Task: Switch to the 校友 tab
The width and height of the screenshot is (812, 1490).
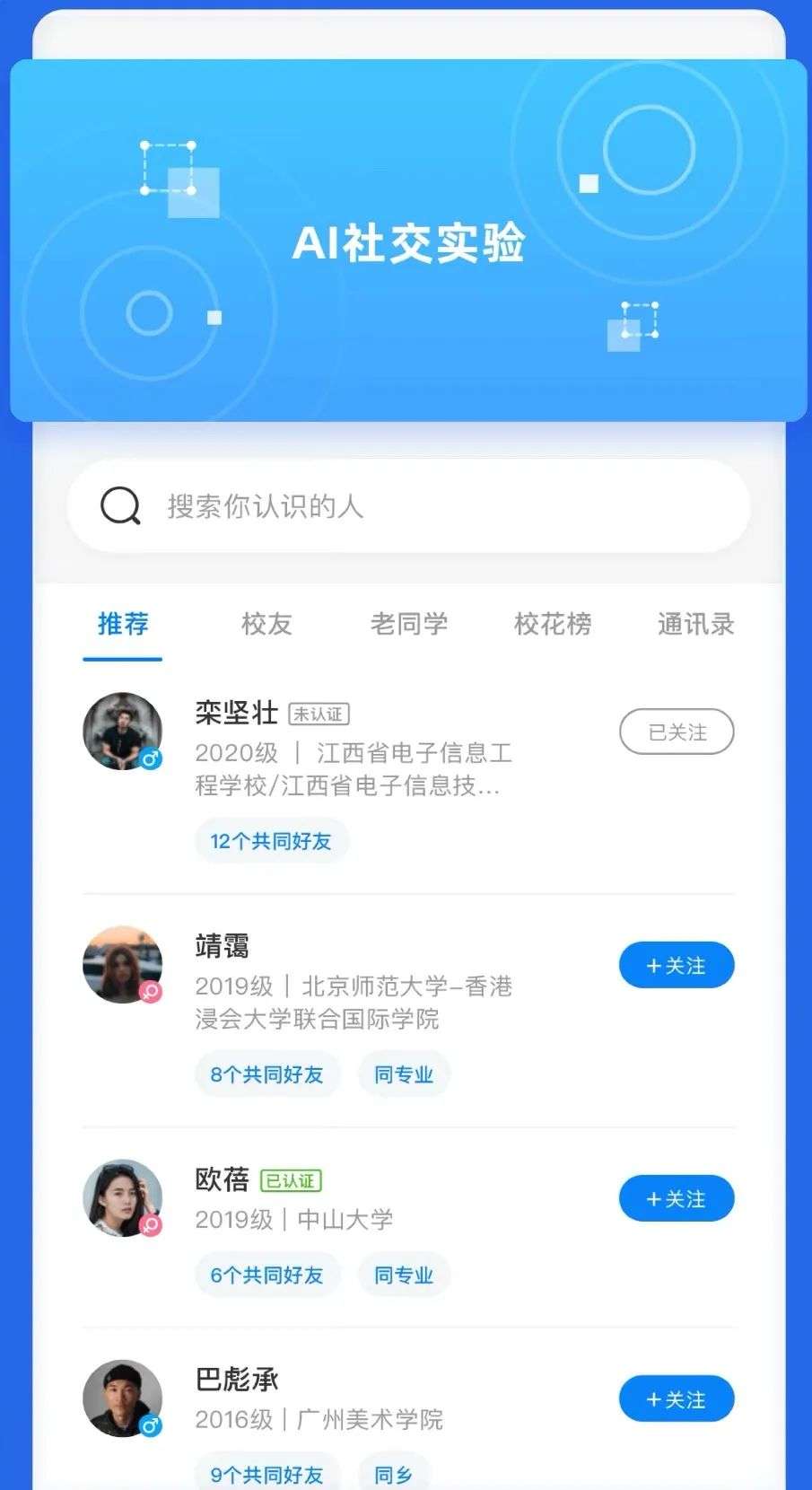Action: point(266,624)
